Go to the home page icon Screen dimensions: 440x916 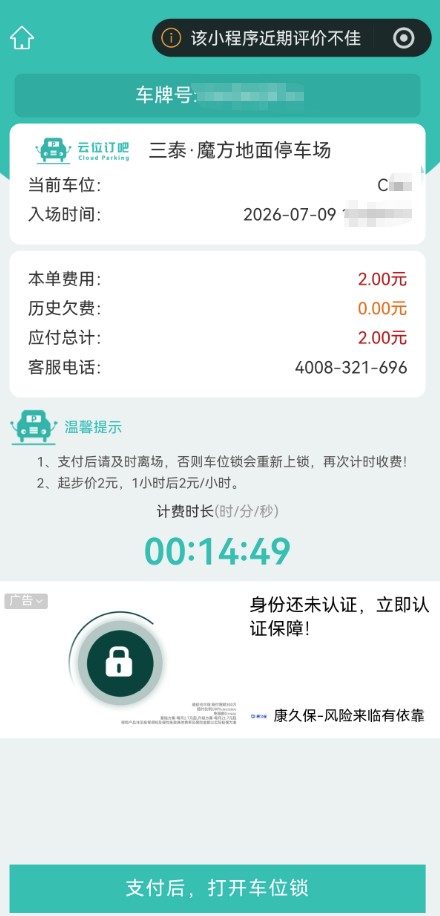coord(22,39)
